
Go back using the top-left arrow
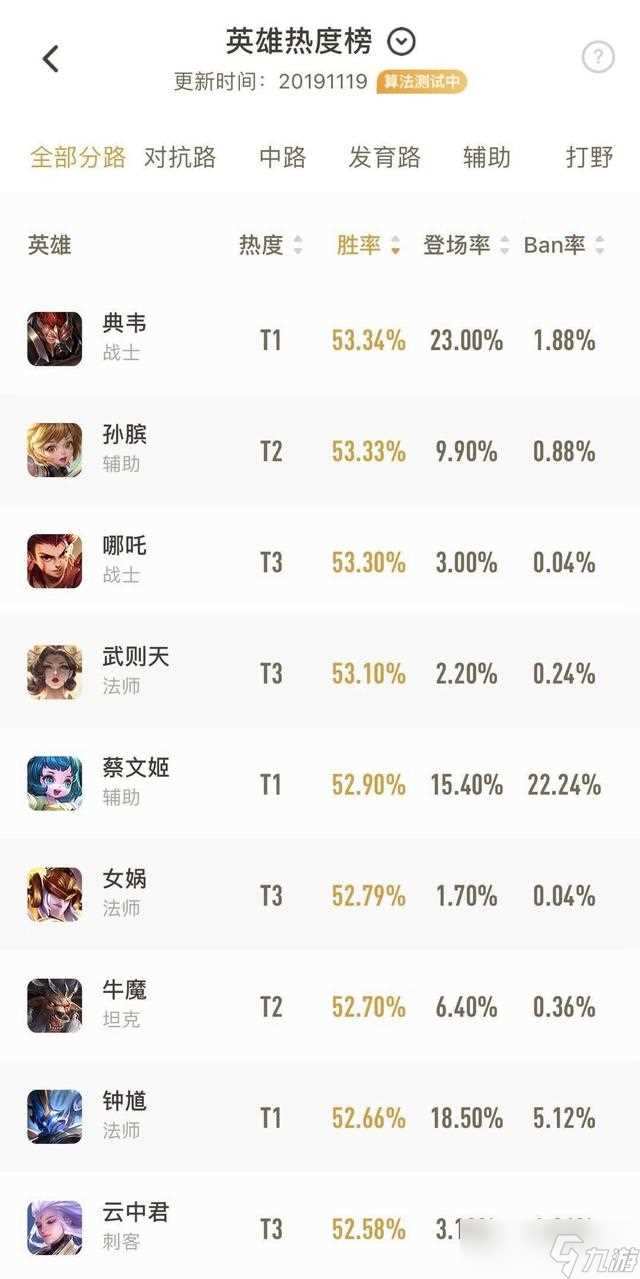click(51, 59)
